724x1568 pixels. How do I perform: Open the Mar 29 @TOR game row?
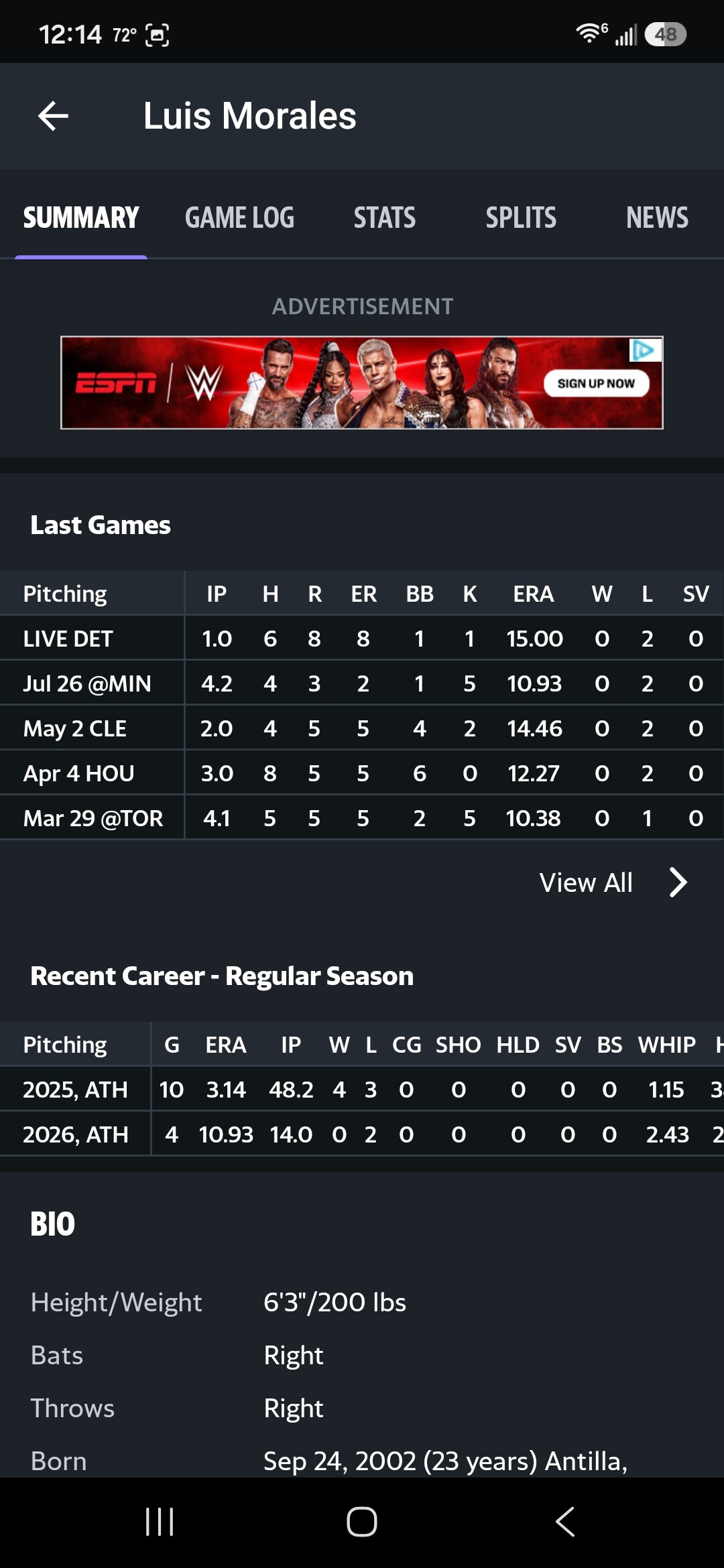[x=362, y=818]
